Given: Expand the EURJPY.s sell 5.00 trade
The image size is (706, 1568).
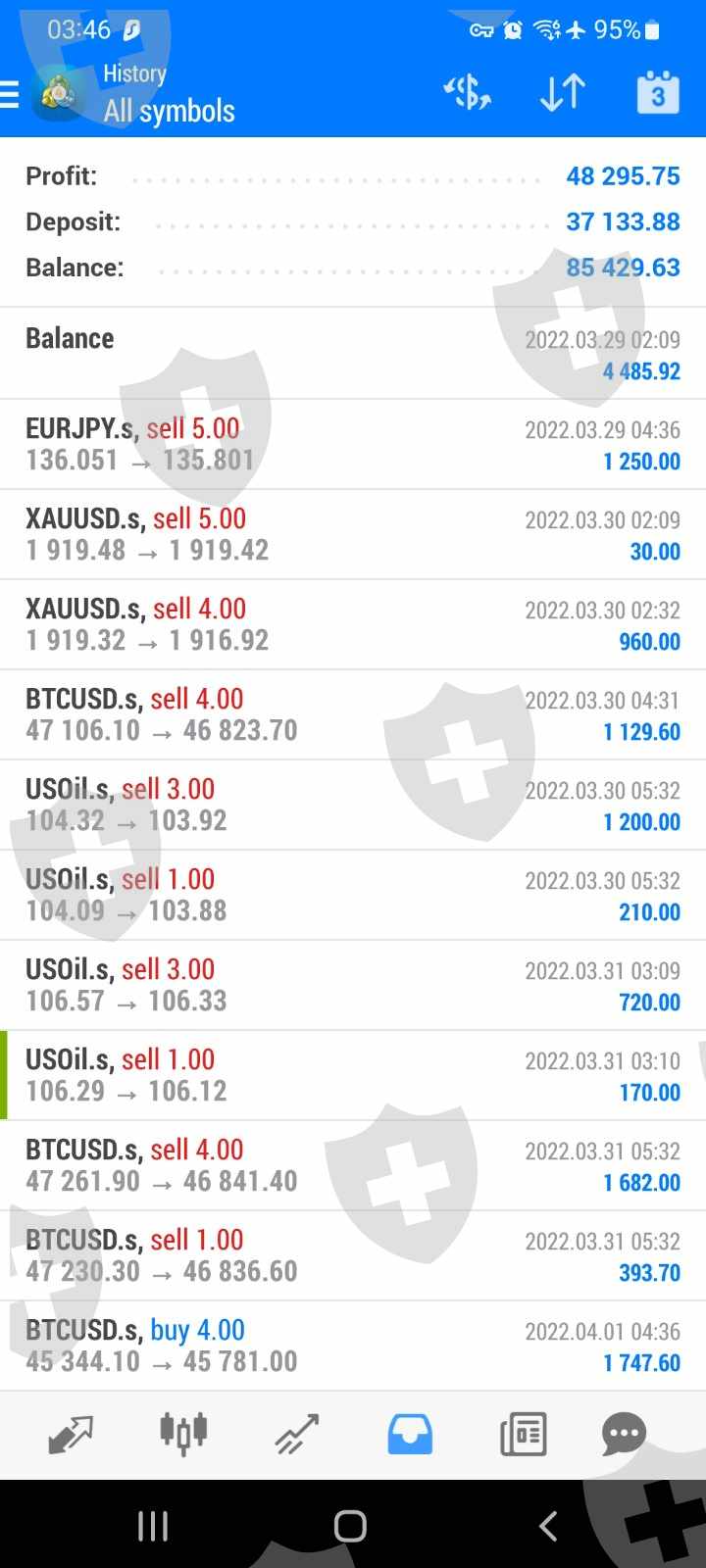Looking at the screenshot, I should 353,444.
